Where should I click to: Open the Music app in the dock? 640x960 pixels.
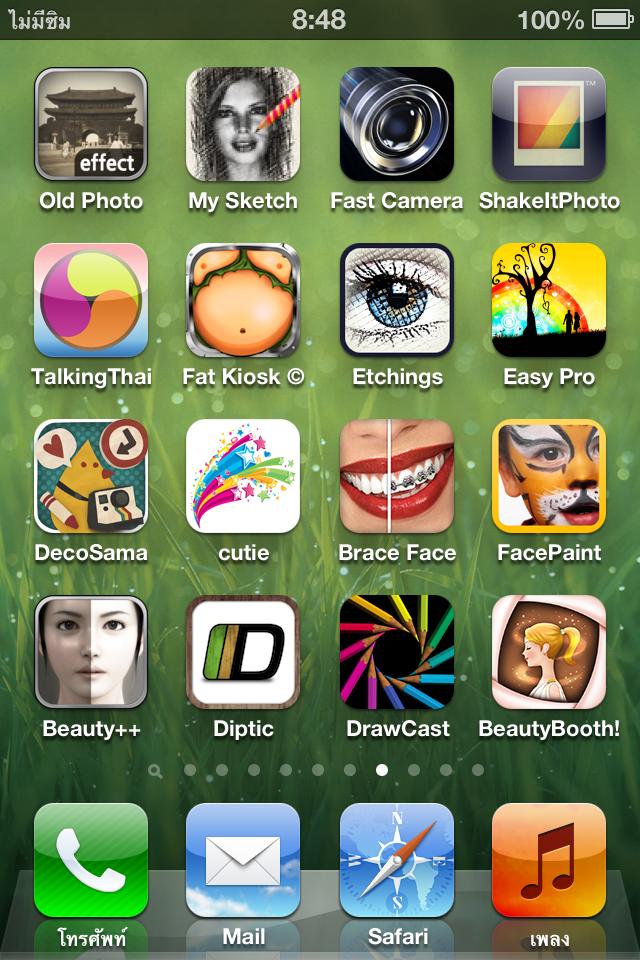(x=548, y=860)
